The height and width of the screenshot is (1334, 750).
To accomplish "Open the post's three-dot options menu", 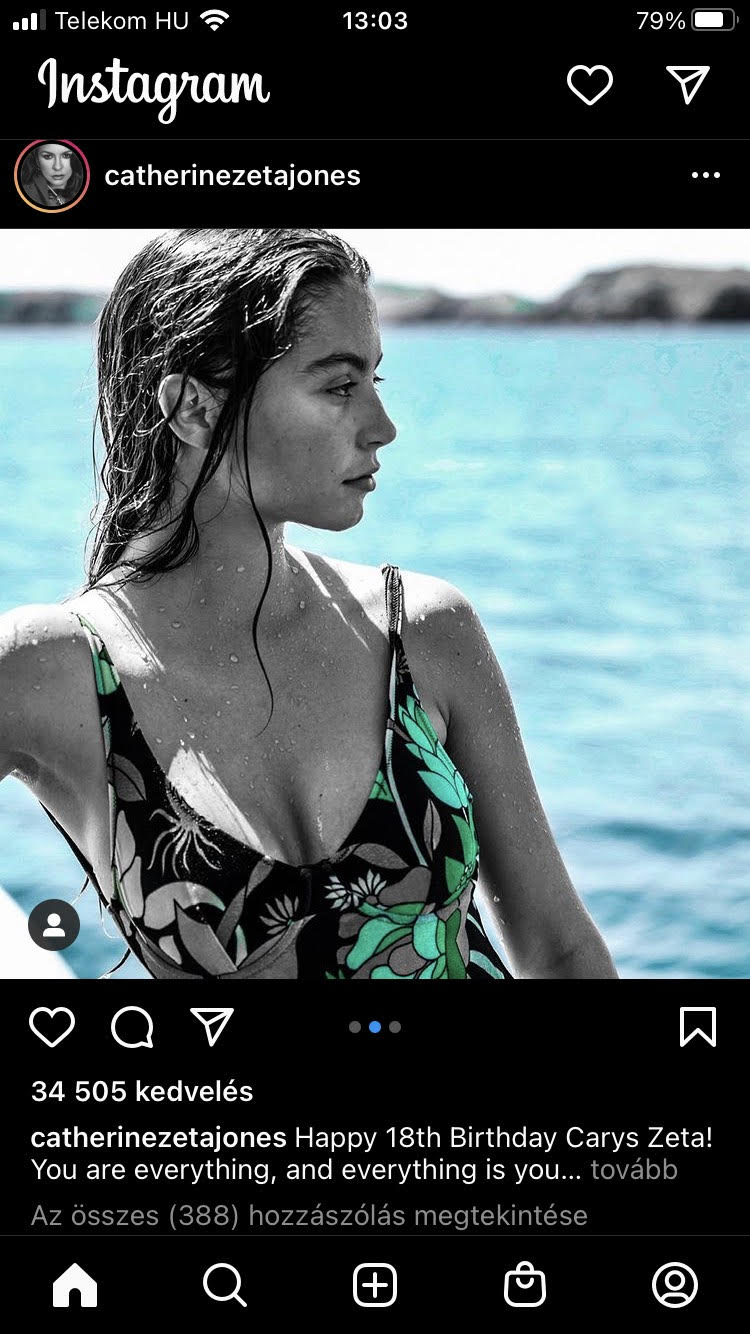I will pyautogui.click(x=705, y=176).
